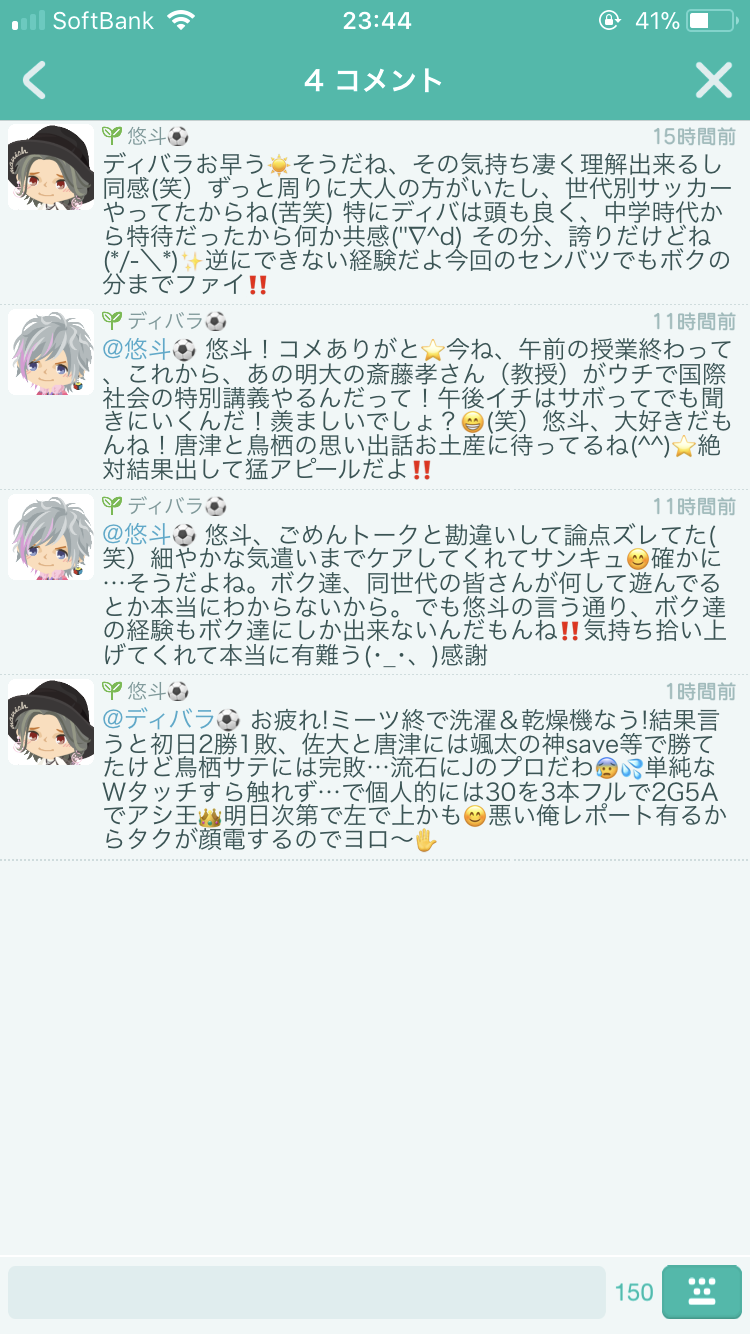750x1334 pixels.
Task: Open 悠斗's avatar on the 1時間前 comment
Action: pos(51,722)
